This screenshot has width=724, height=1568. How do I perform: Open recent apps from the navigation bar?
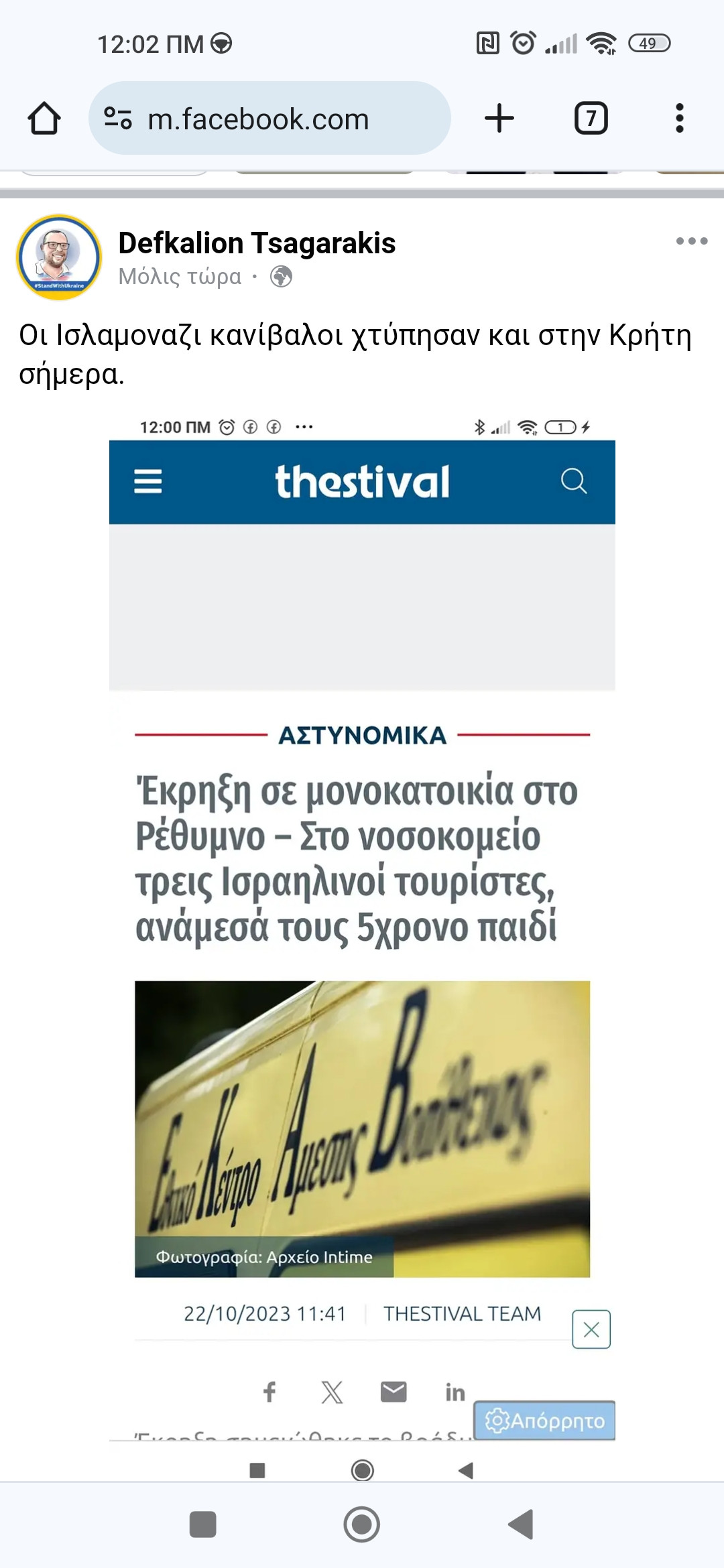pyautogui.click(x=202, y=1524)
